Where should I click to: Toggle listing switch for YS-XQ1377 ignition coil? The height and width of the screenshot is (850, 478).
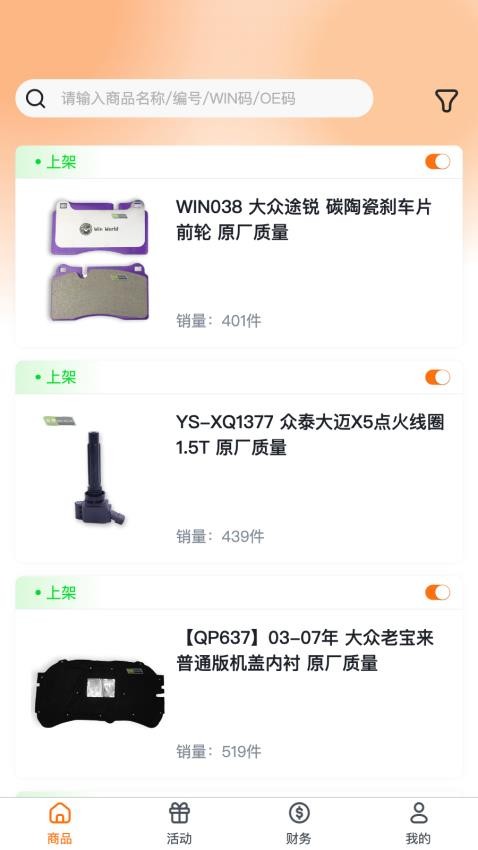point(437,377)
